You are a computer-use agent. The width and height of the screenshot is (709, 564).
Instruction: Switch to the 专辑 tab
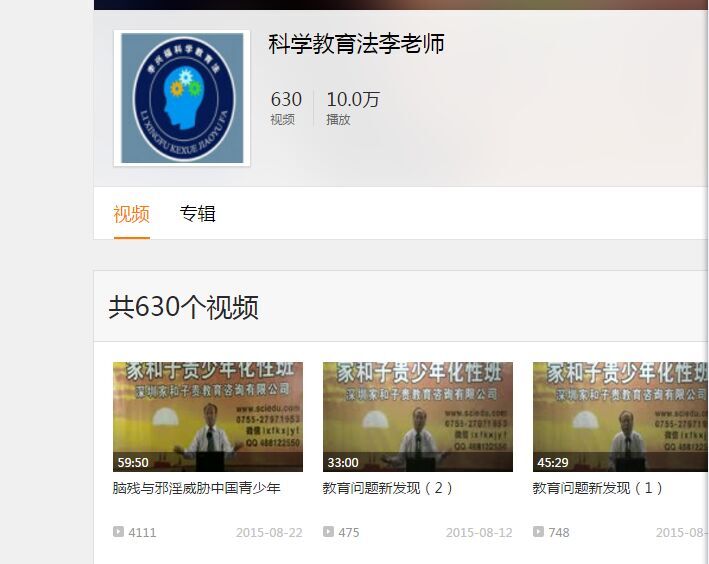(x=197, y=214)
